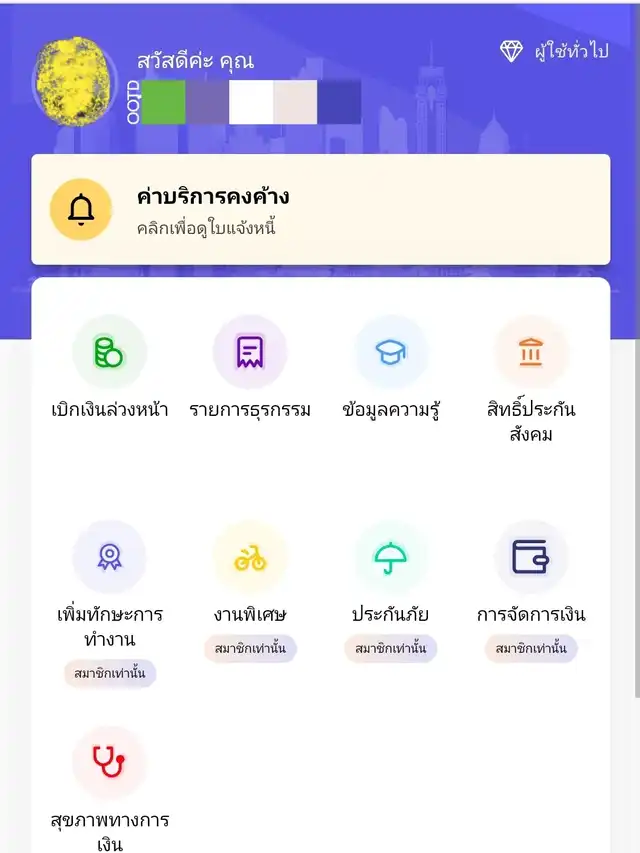Open the ค่าบริการคงค้าง outstanding fee banner
The width and height of the screenshot is (640, 853).
pyautogui.click(x=320, y=209)
